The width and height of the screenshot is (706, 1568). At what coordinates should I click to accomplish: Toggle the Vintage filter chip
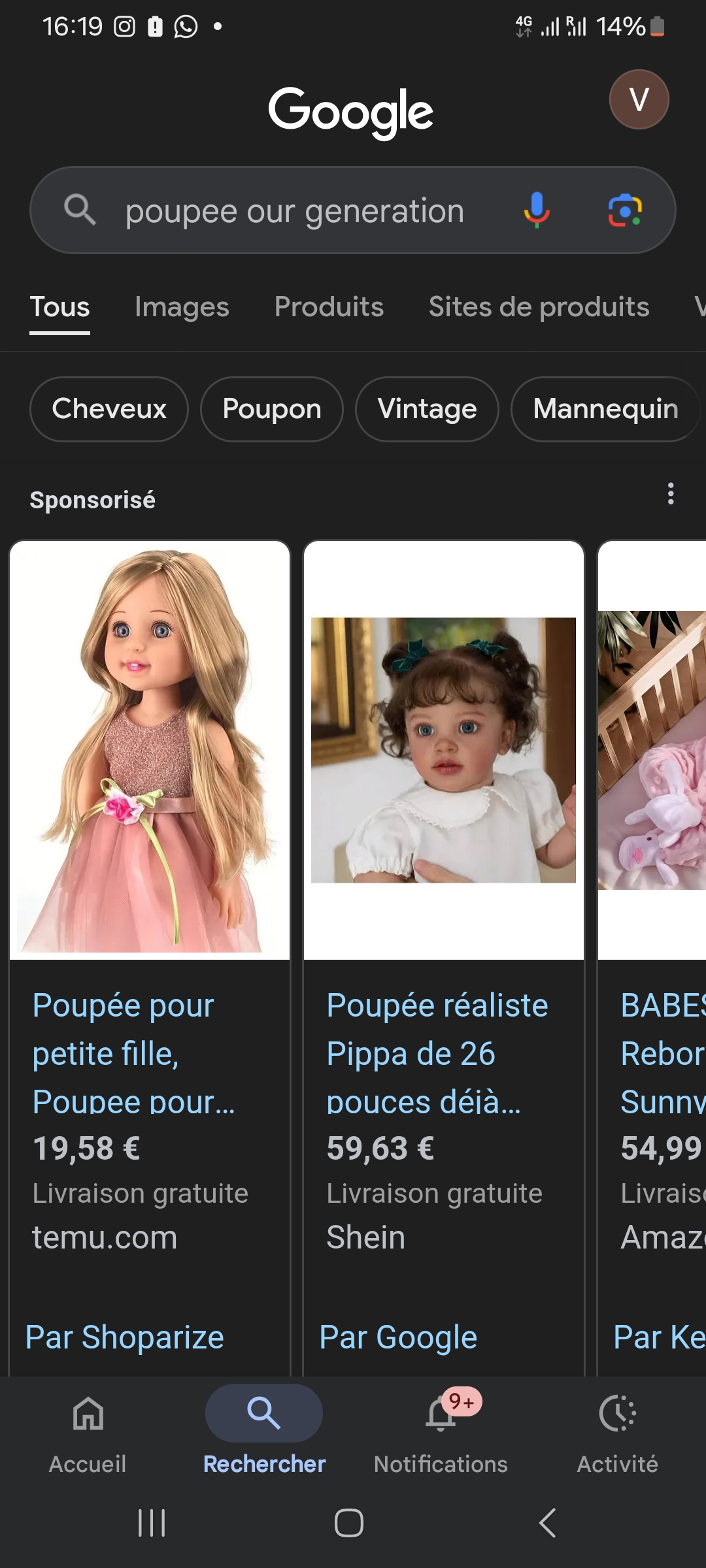[427, 409]
